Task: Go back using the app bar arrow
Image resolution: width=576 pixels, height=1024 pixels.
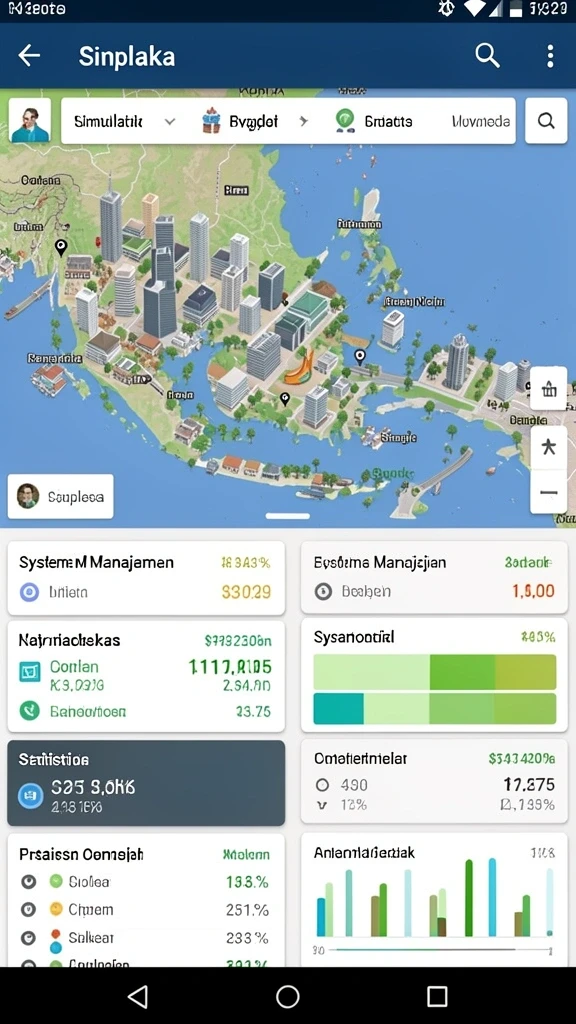Action: [x=29, y=56]
